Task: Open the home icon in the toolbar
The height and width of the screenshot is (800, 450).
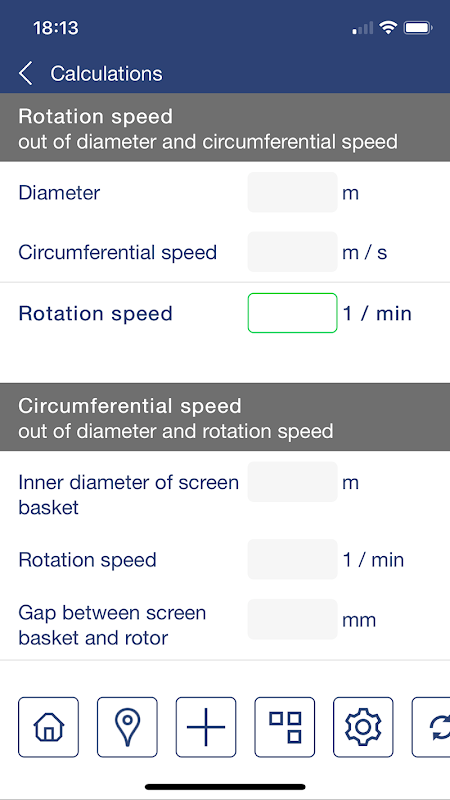Action: (48, 727)
